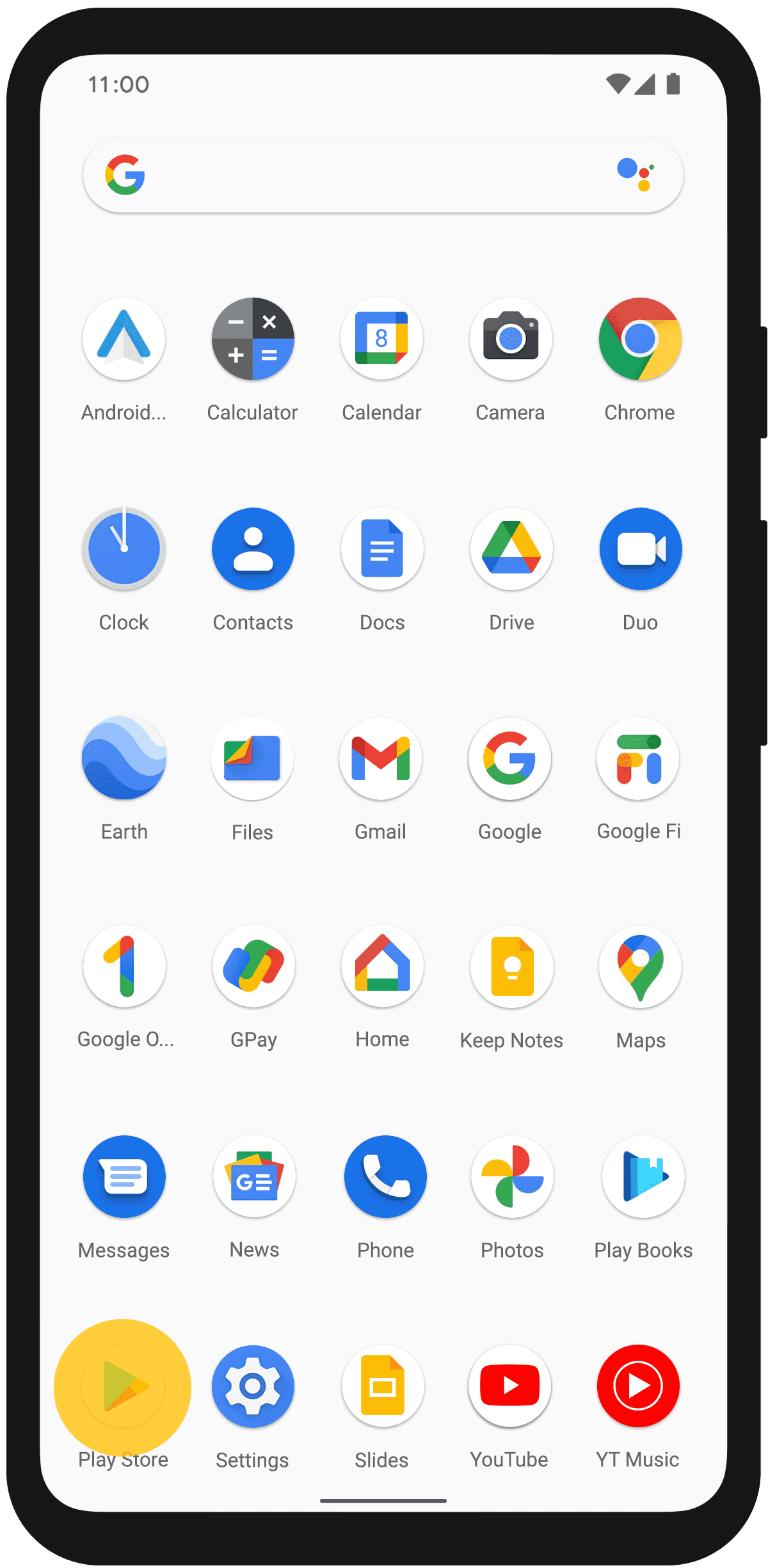Screen dimensions: 768x1568
Task: Launch the YouTube app
Action: point(509,1386)
